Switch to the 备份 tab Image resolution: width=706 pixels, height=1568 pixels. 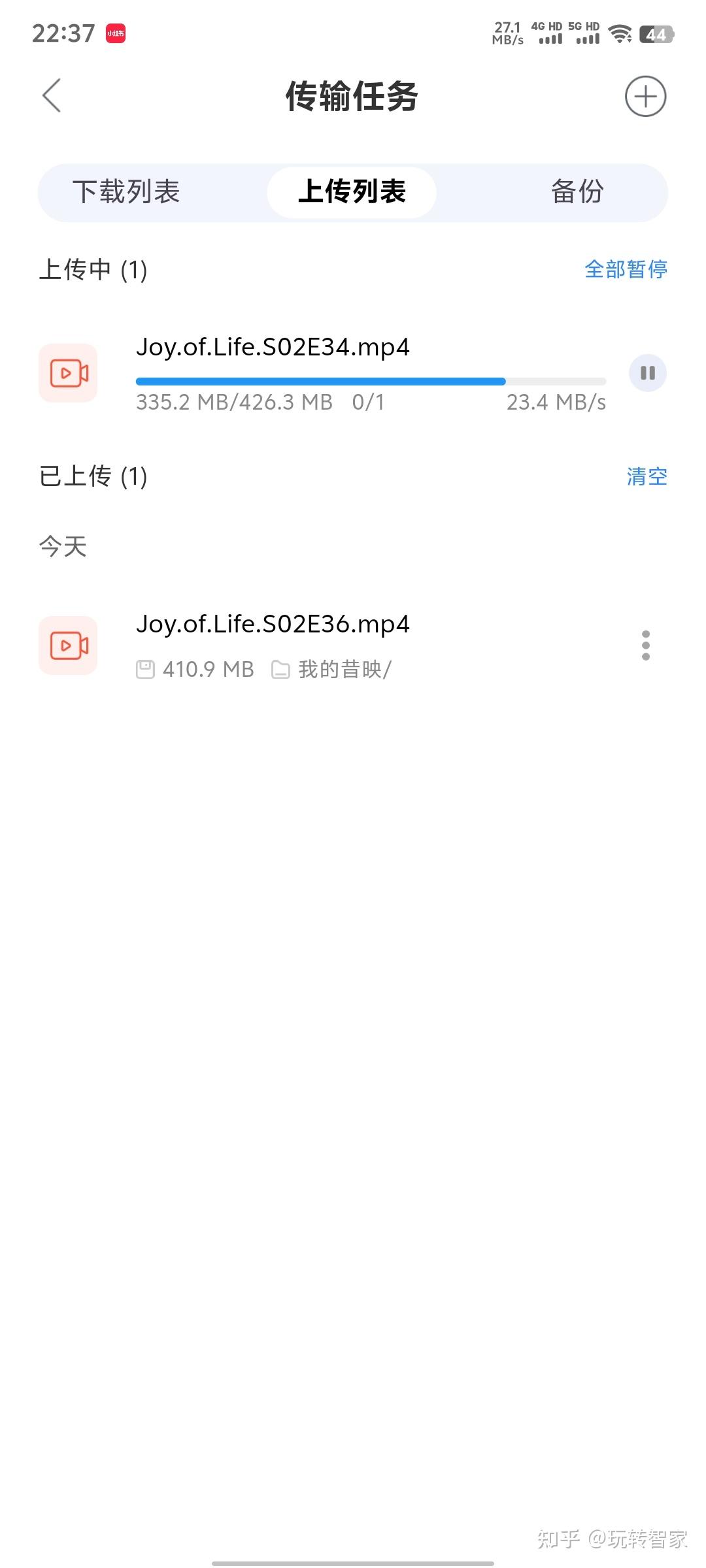(576, 191)
